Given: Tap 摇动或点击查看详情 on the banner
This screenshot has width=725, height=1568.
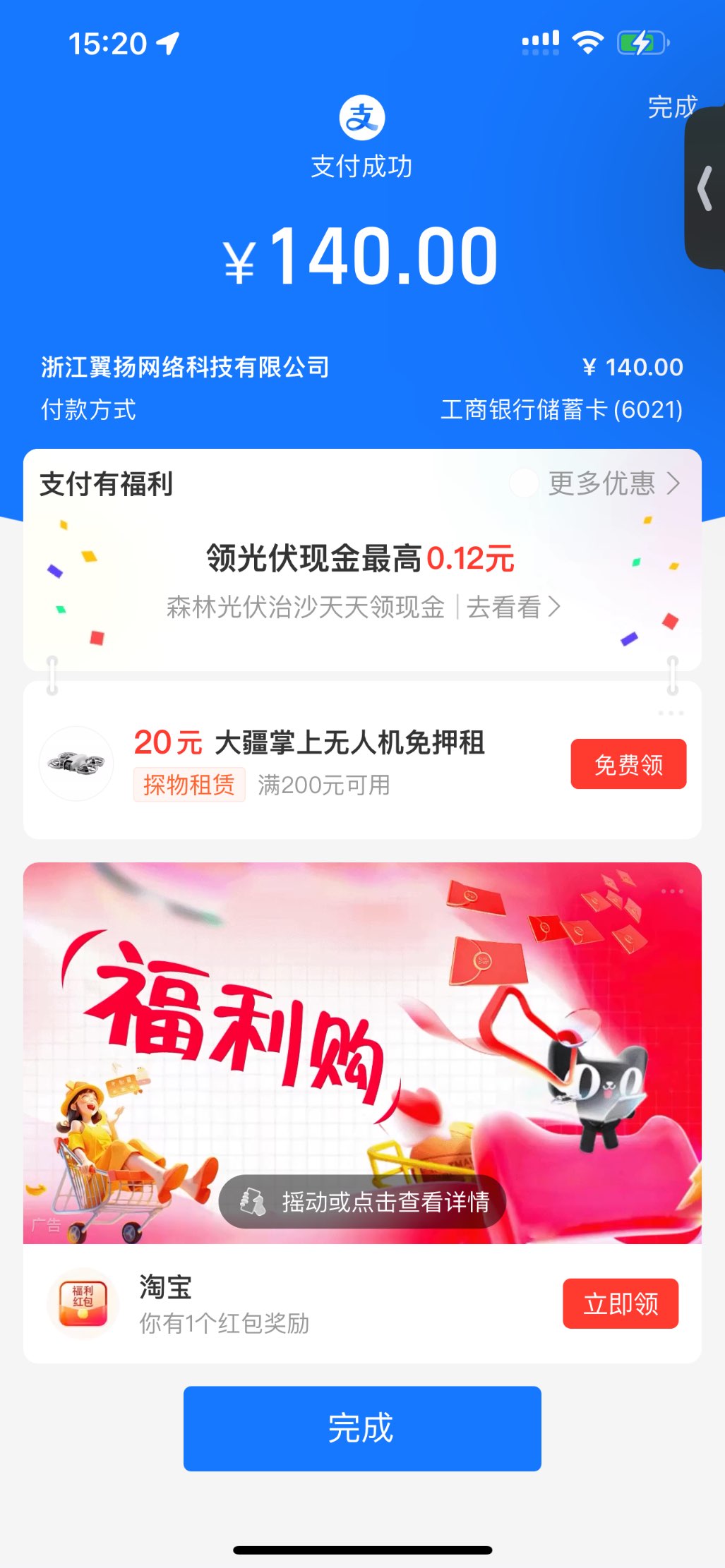Looking at the screenshot, I should (x=362, y=1201).
